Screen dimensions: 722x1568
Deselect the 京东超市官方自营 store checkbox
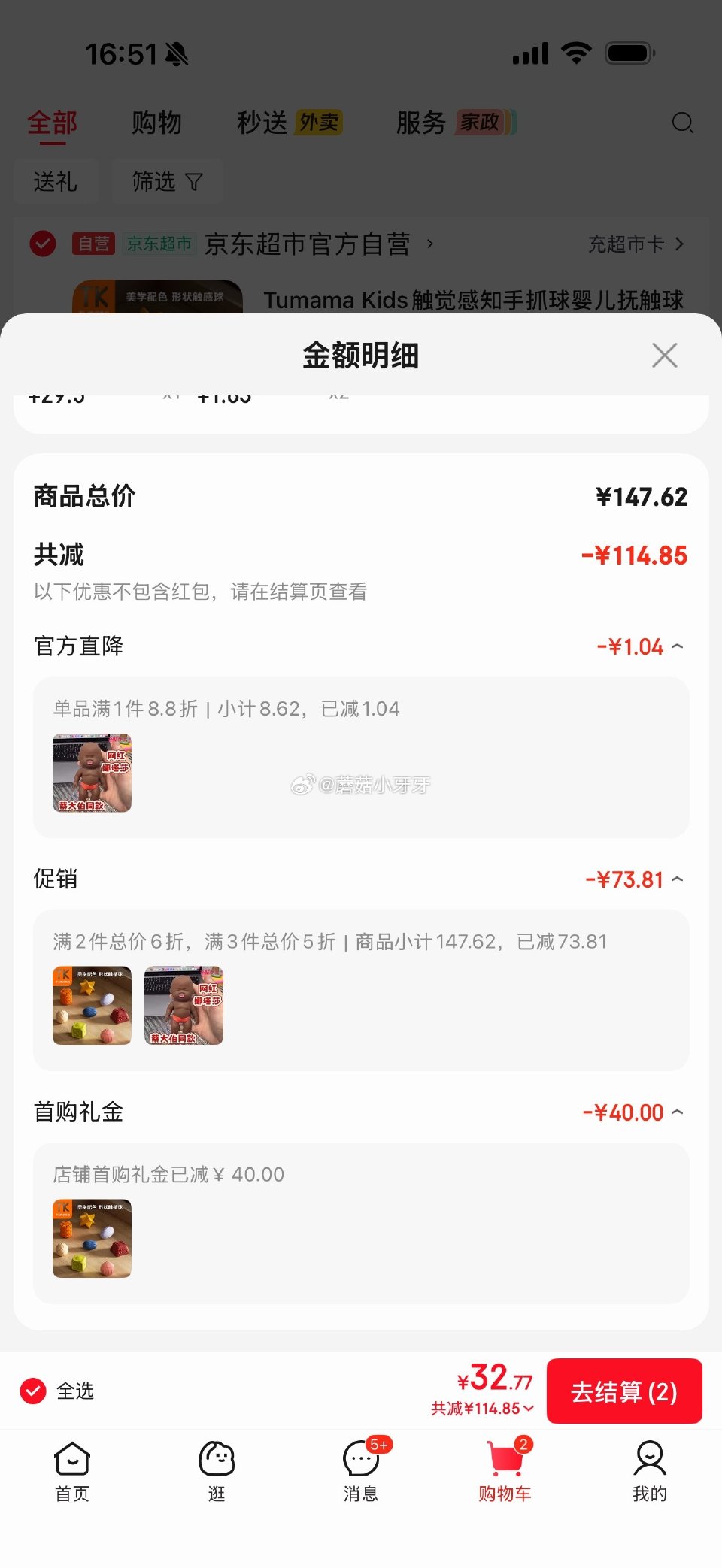(x=43, y=244)
